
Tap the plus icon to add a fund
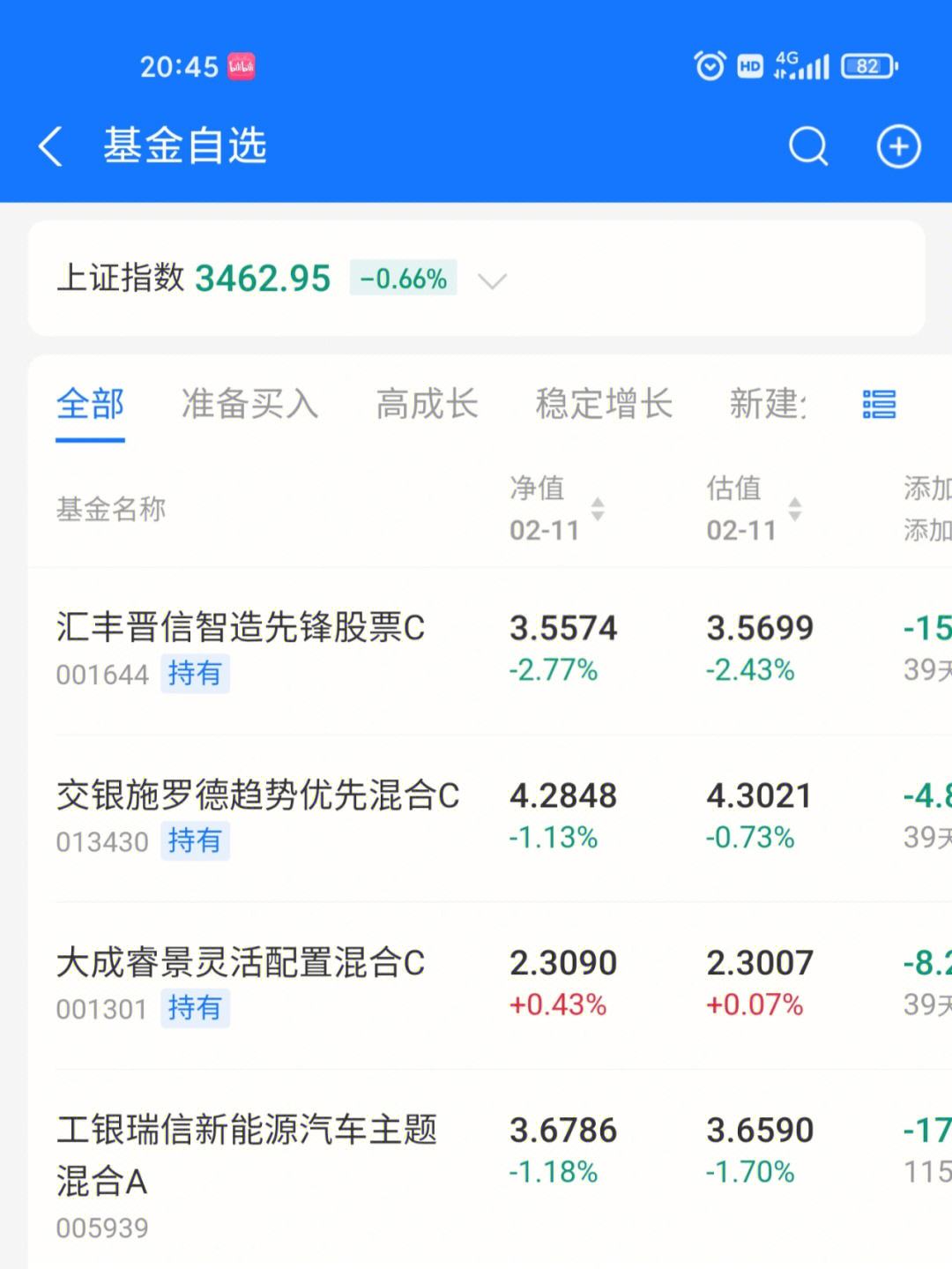coord(898,146)
